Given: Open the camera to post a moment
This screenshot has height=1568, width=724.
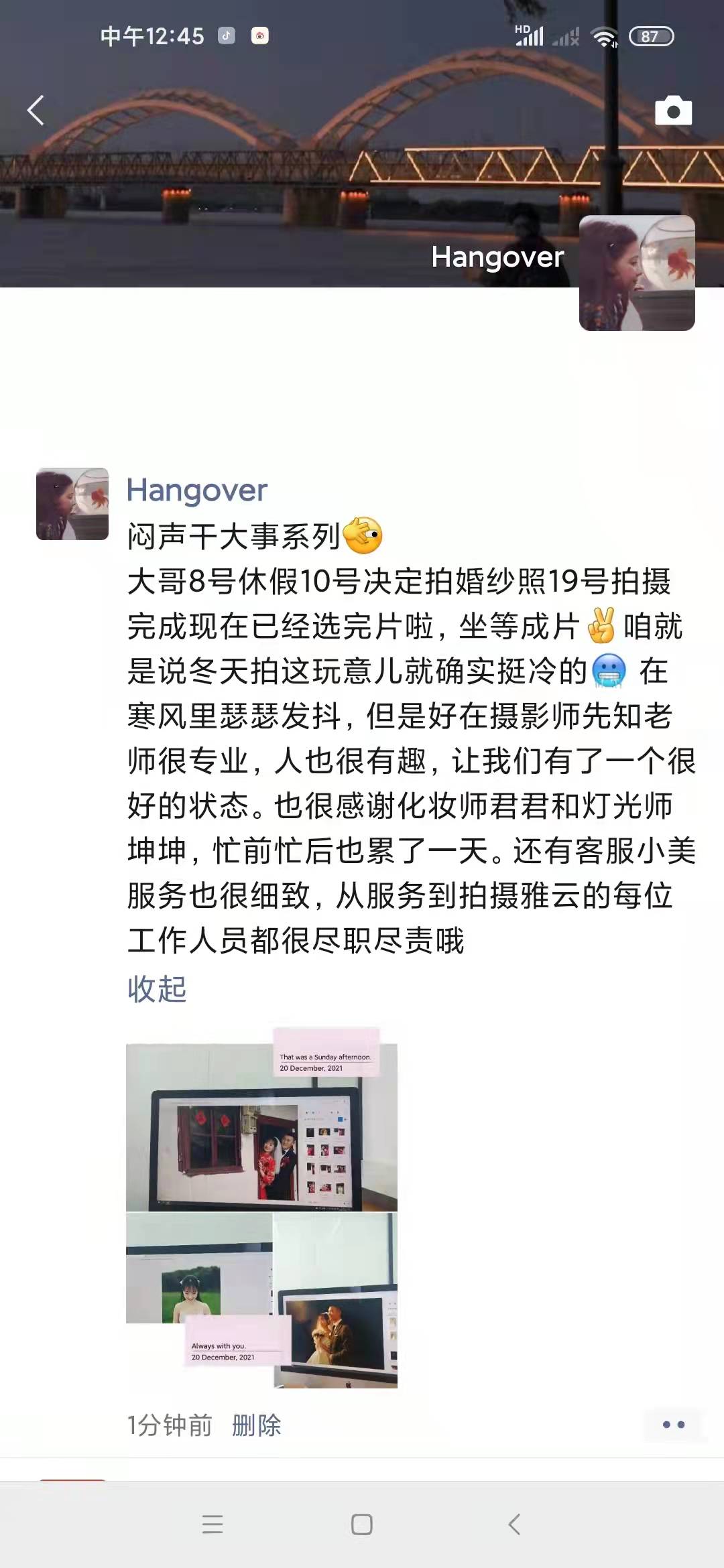Looking at the screenshot, I should pyautogui.click(x=673, y=111).
